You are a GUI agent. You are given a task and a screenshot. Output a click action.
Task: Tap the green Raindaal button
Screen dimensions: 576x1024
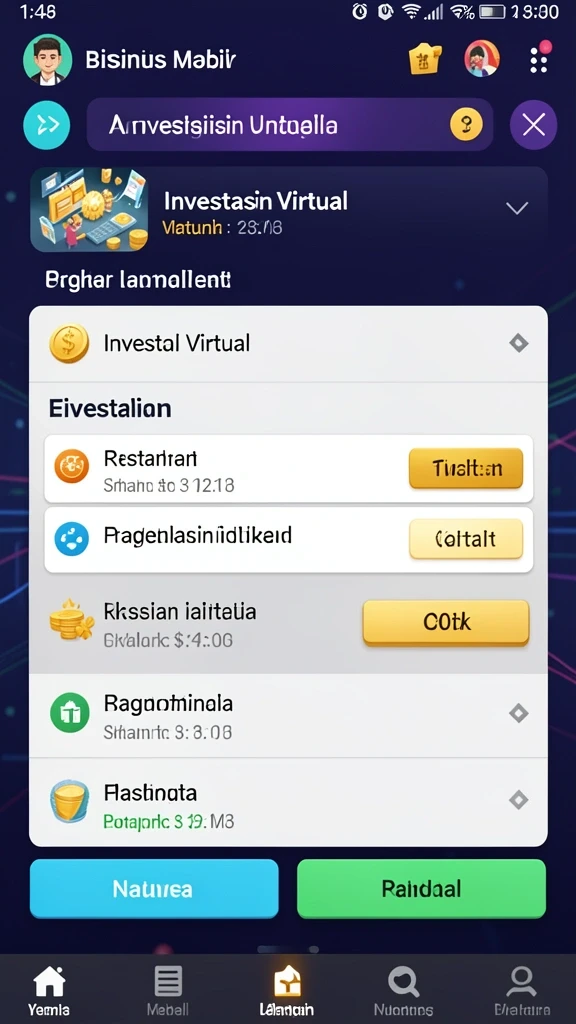tap(421, 889)
